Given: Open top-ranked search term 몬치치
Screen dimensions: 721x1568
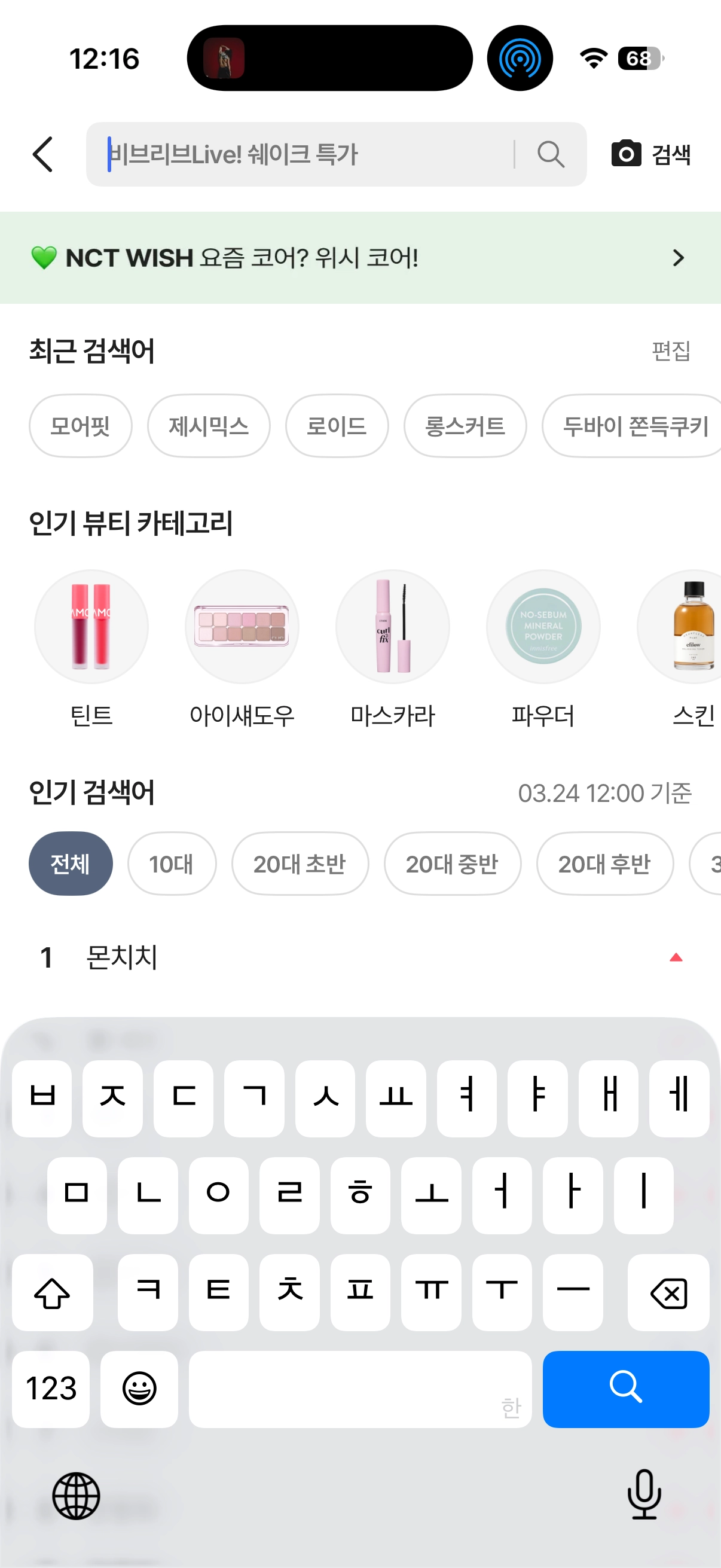Looking at the screenshot, I should [x=122, y=957].
